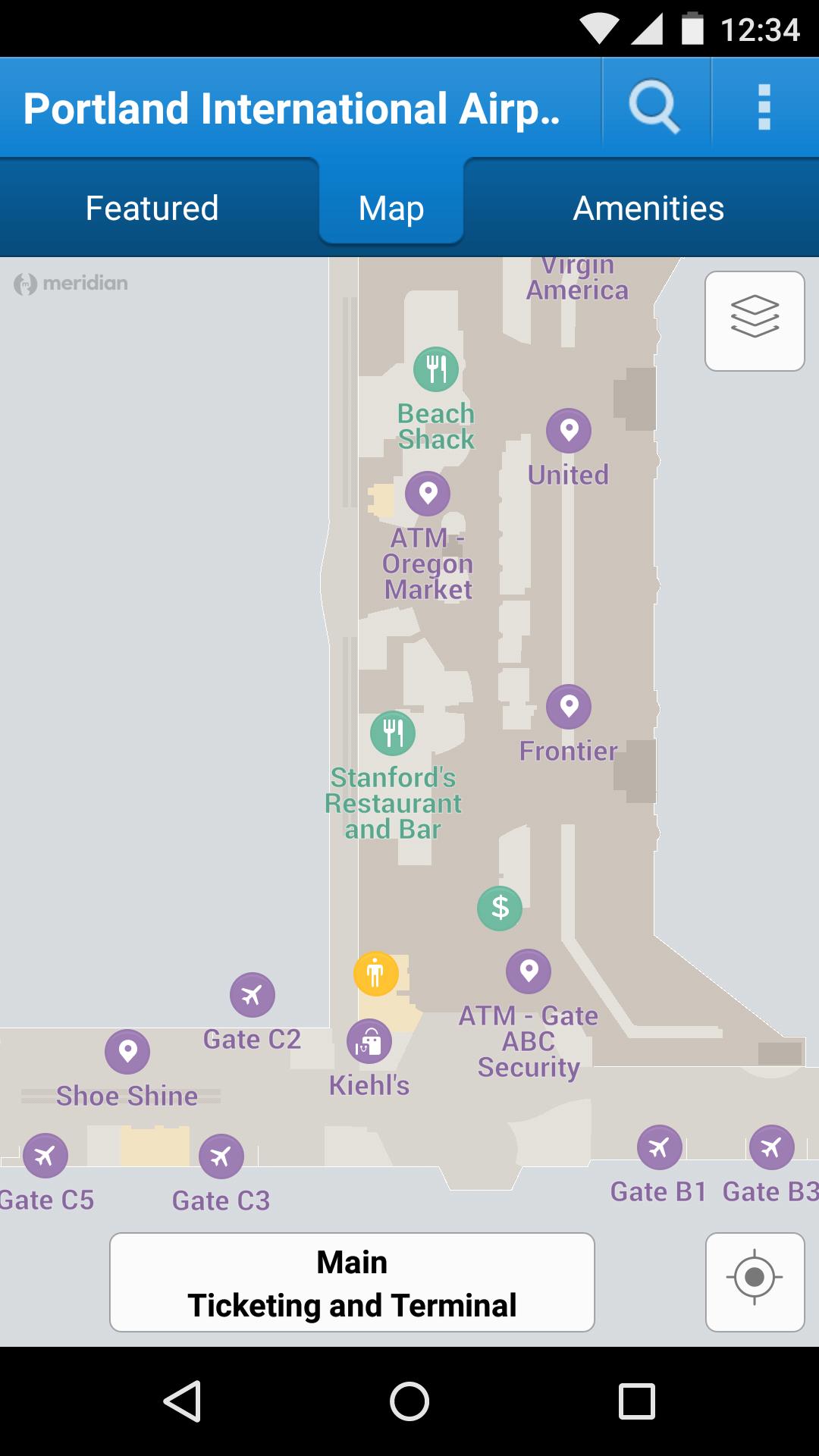Tap the dollar sign marker
Screen dimensions: 819x1456
click(x=500, y=908)
